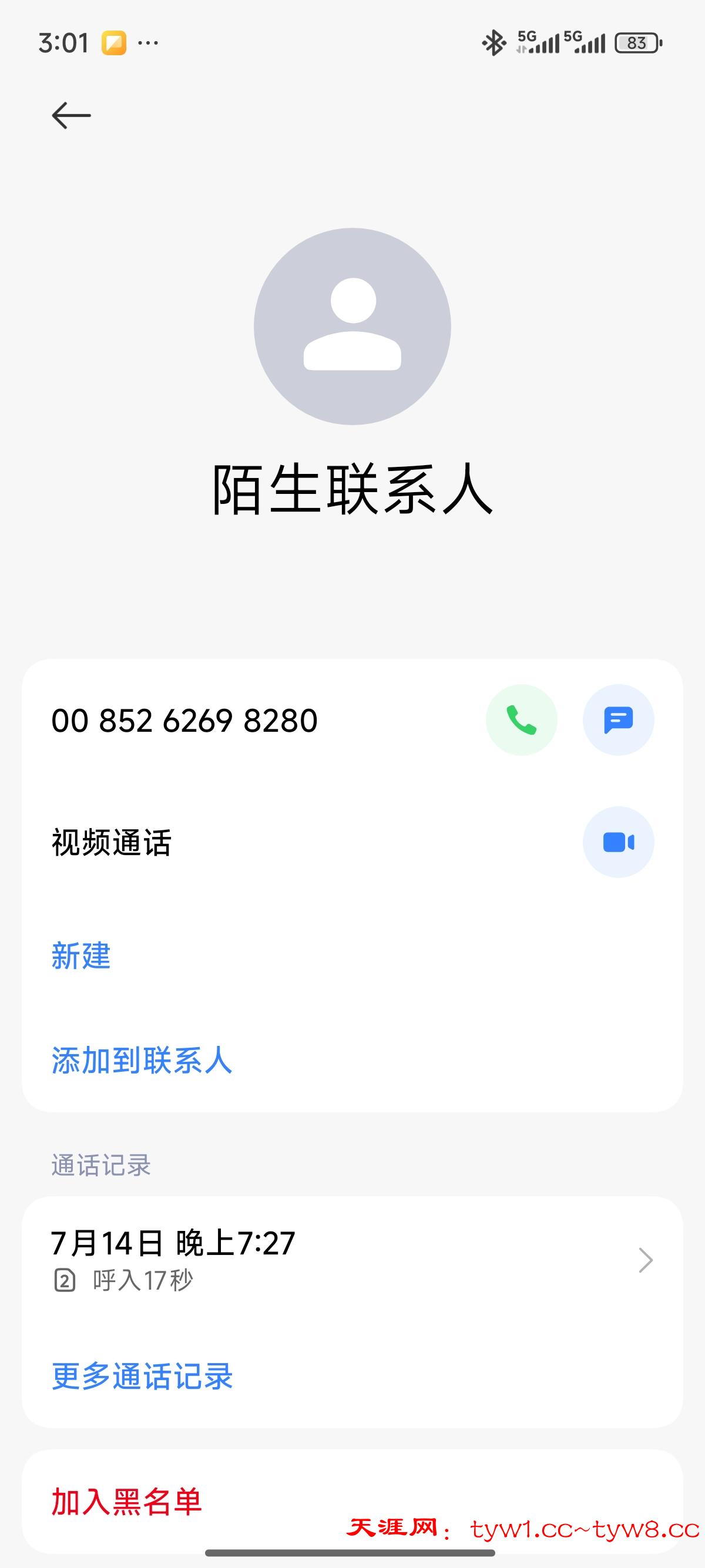
Task: Call 00 852 6269 8280 via phone icon
Action: pyautogui.click(x=521, y=720)
